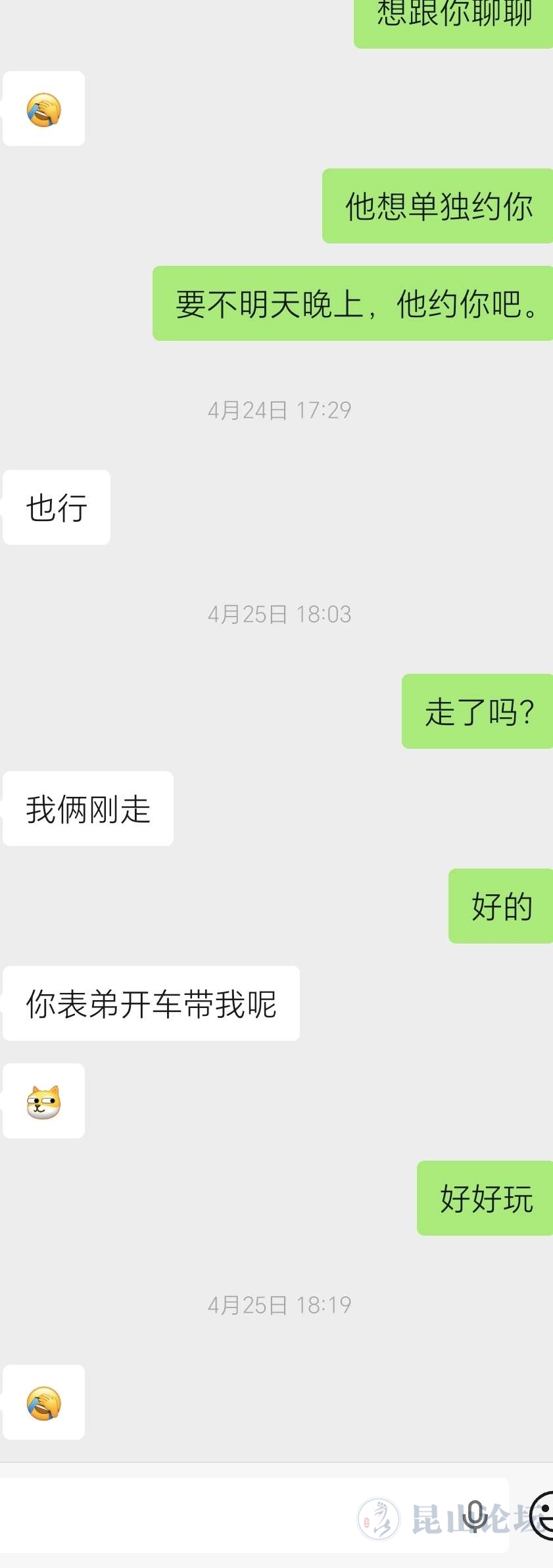Viewport: 553px width, 1568px height.
Task: Open the emoji sticker panel
Action: (x=542, y=1516)
